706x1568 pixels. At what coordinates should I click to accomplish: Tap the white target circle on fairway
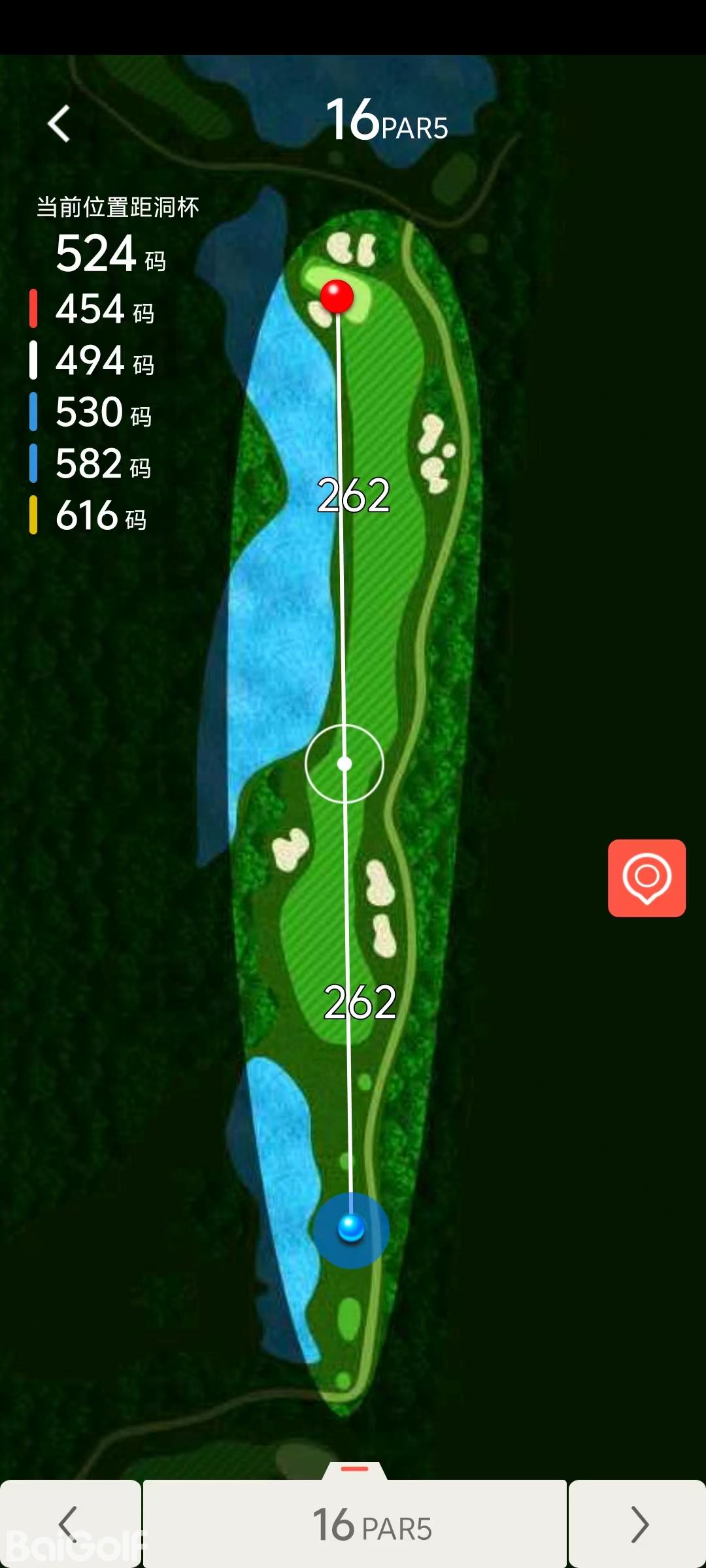click(345, 763)
